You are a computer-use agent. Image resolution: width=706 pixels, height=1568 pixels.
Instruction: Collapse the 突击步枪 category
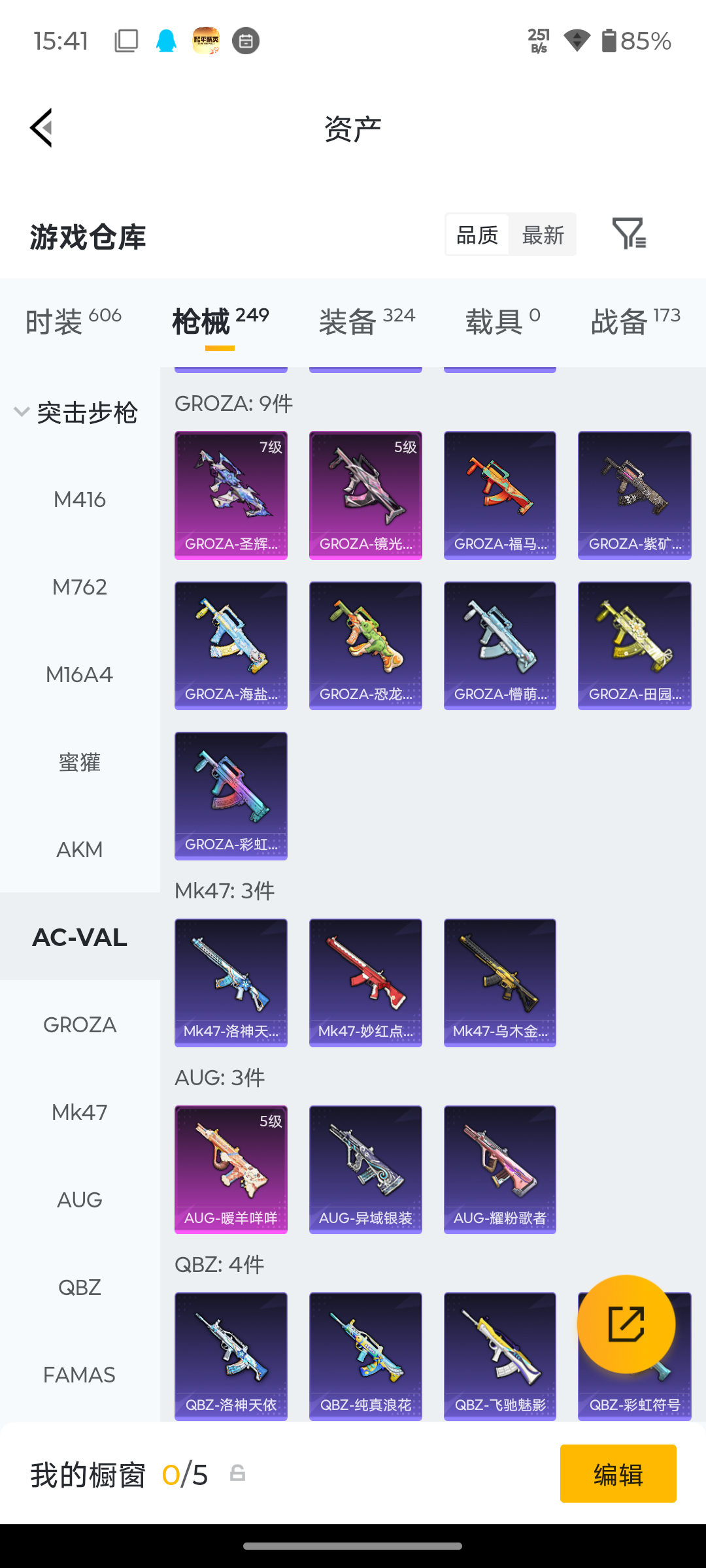(x=76, y=412)
